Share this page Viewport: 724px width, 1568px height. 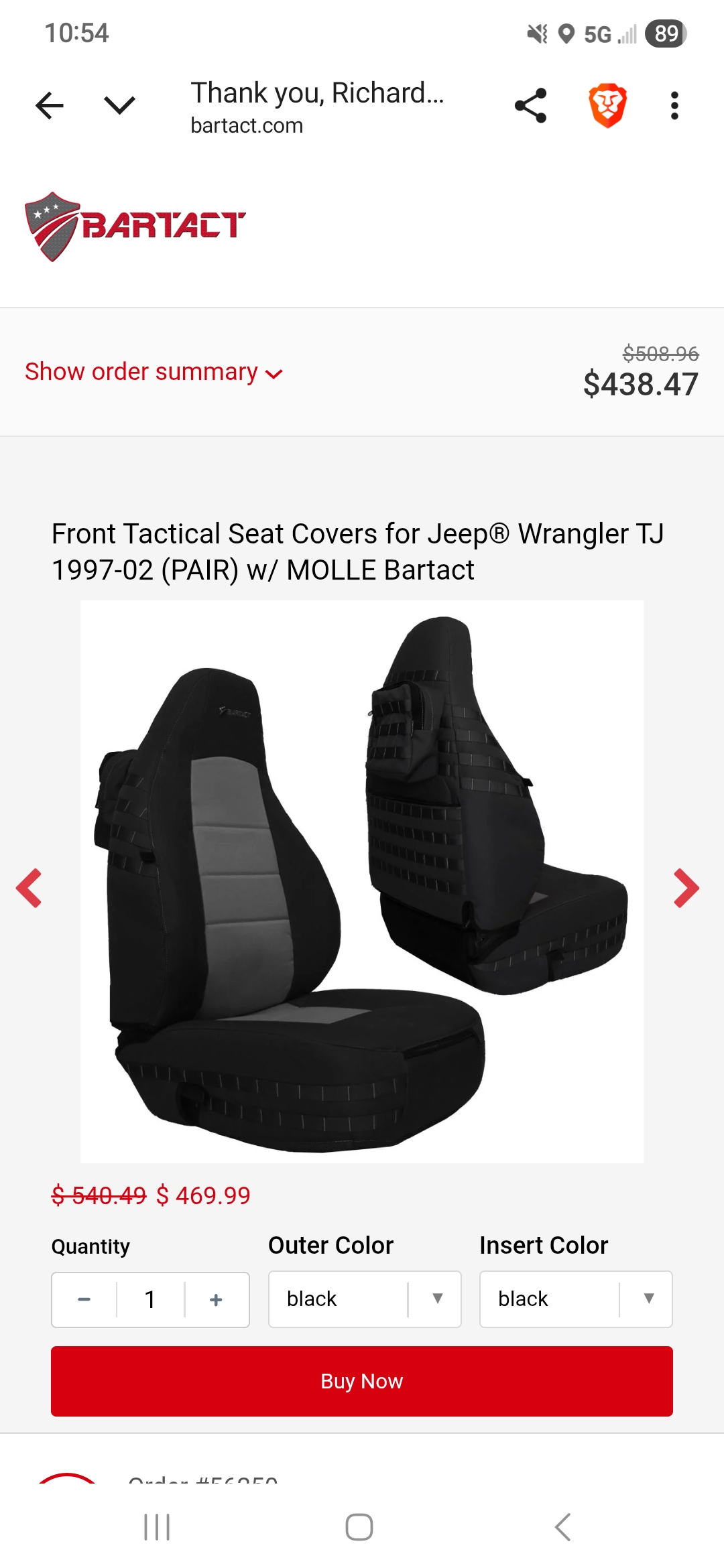click(530, 106)
